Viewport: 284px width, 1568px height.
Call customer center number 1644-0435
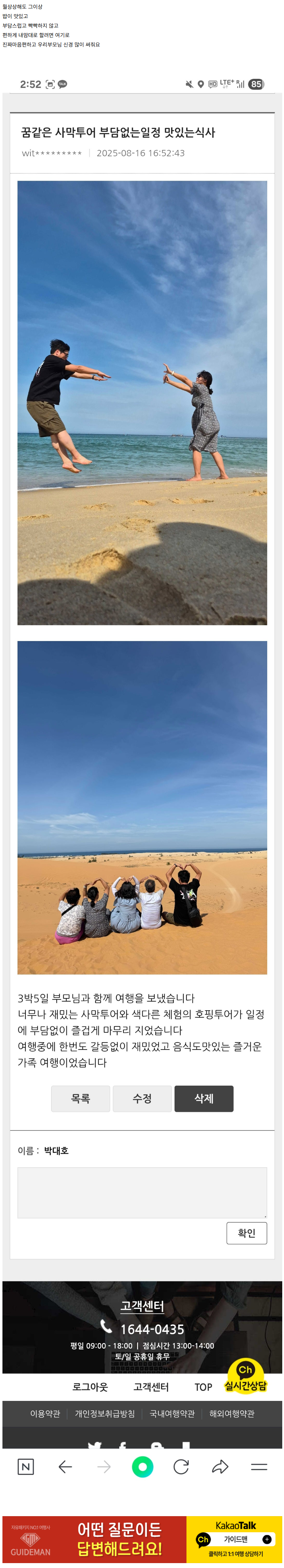click(151, 1329)
